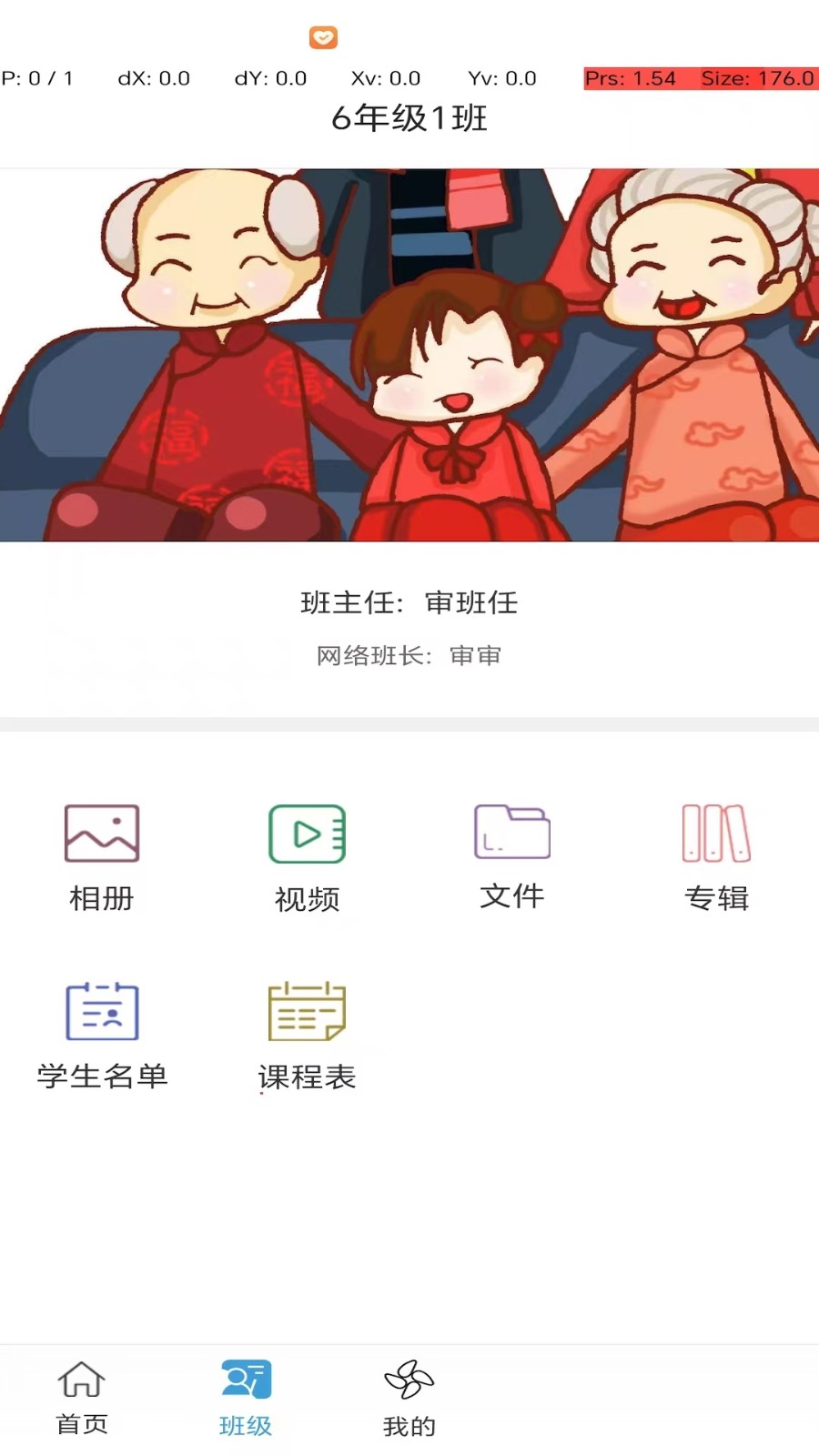Open the 专辑 albums section
The image size is (819, 1456).
(x=716, y=855)
